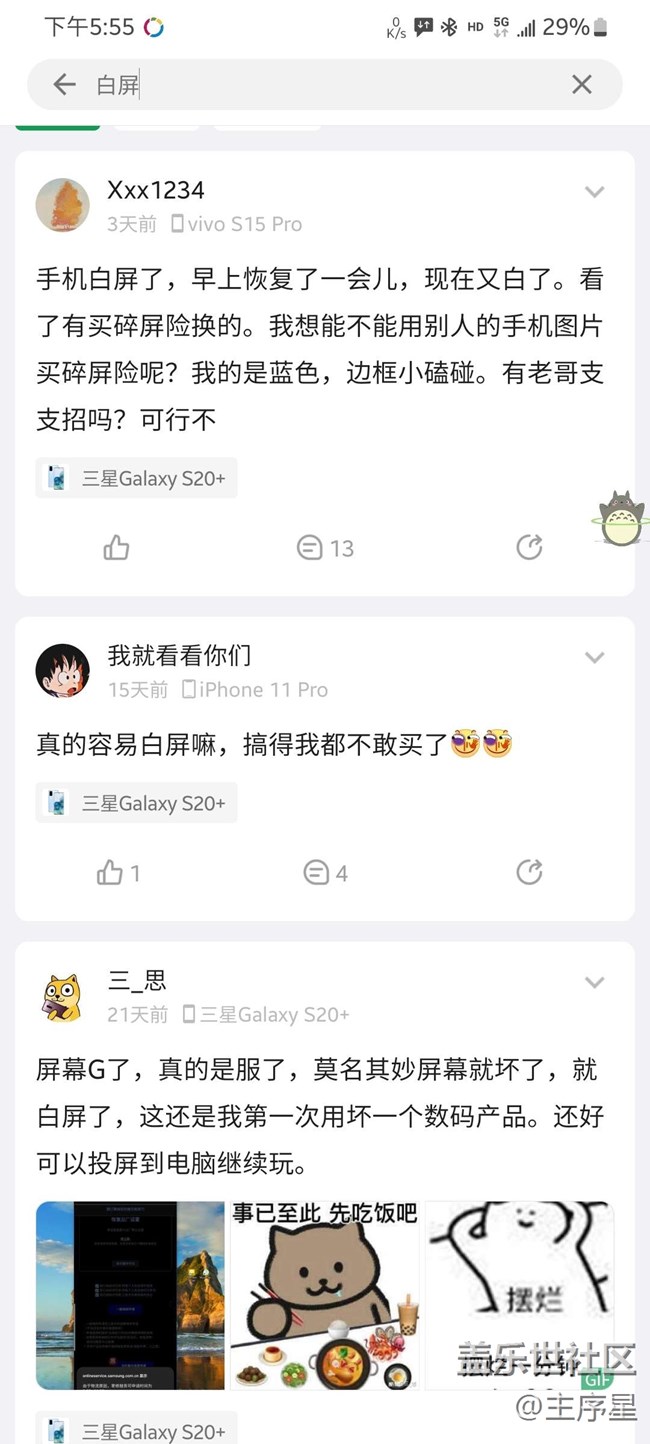The image size is (650, 1444).
Task: Expand options on 我就看看你们's post
Action: (594, 657)
